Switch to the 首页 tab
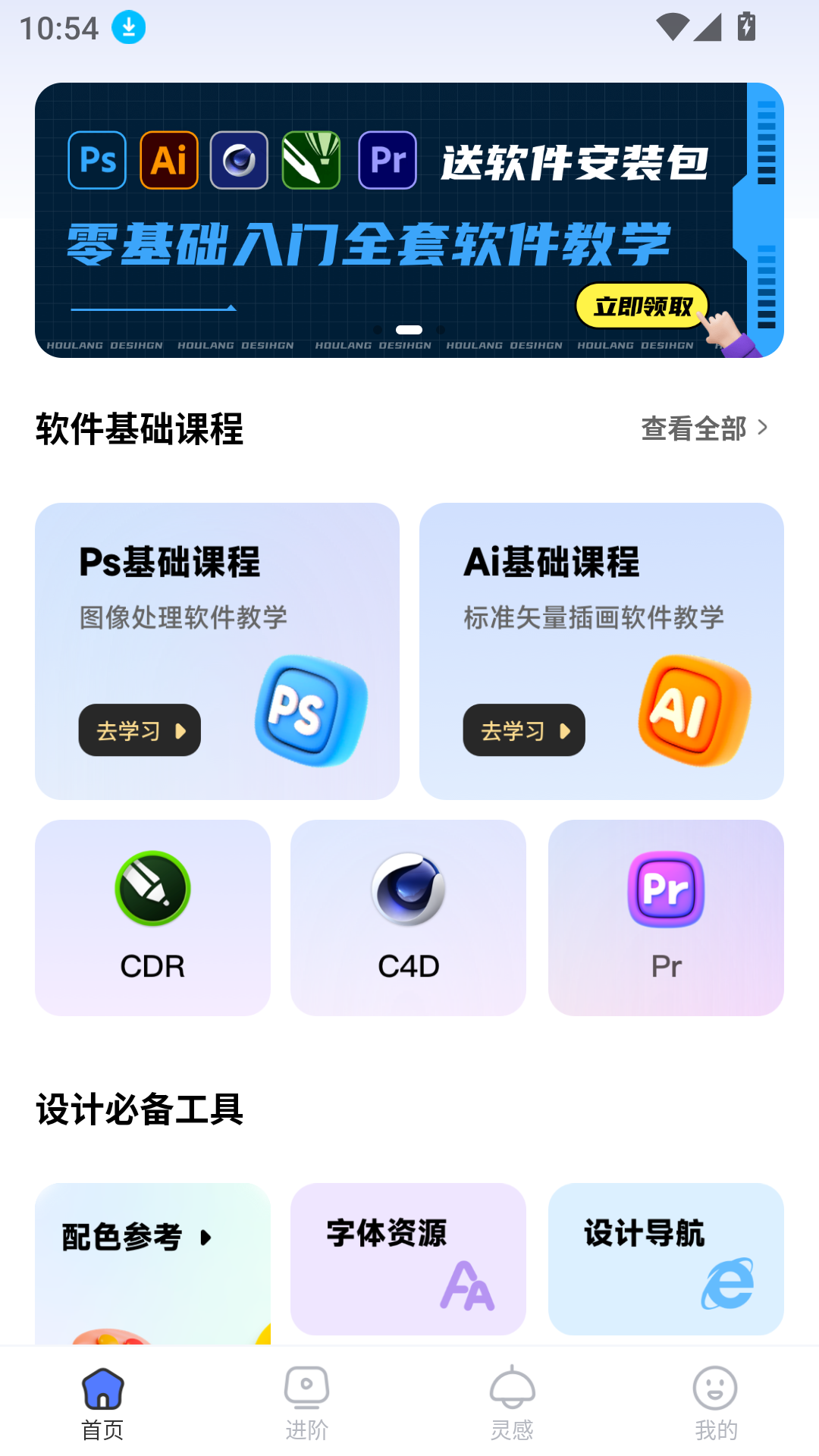819x1456 pixels. pos(102,1403)
